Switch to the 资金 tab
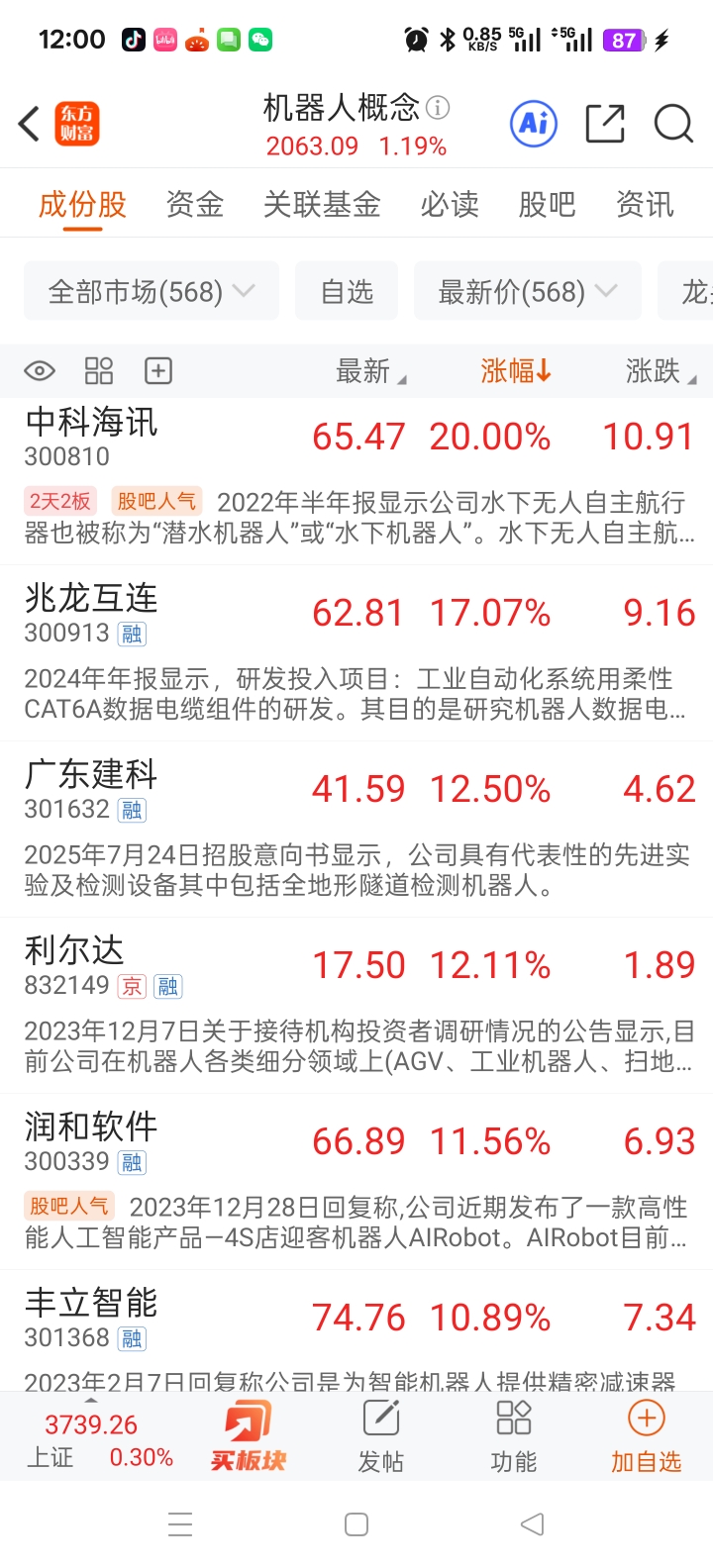Viewport: 713px width, 1568px height. pos(195,204)
